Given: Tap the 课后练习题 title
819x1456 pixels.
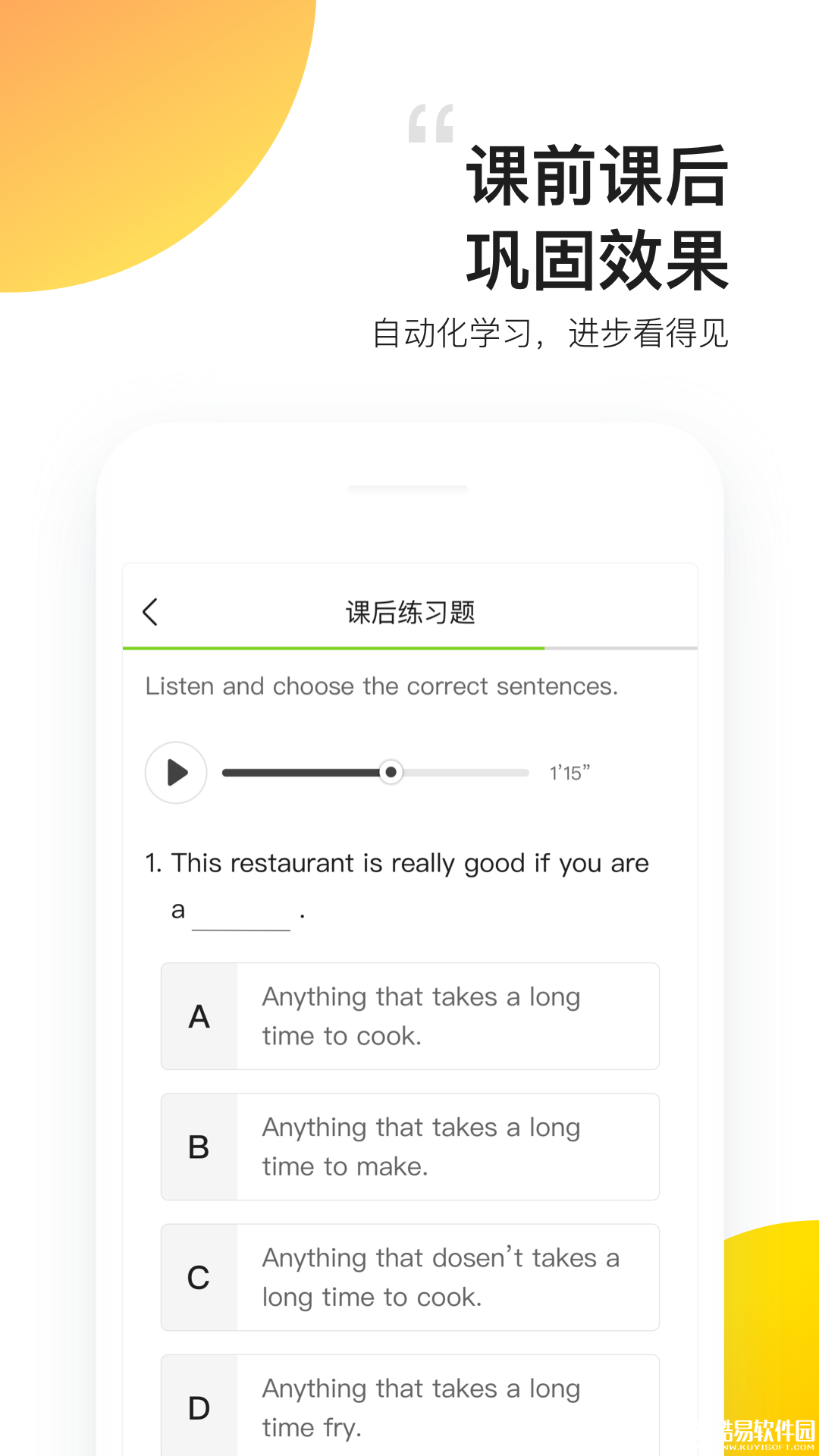Looking at the screenshot, I should coord(409,613).
